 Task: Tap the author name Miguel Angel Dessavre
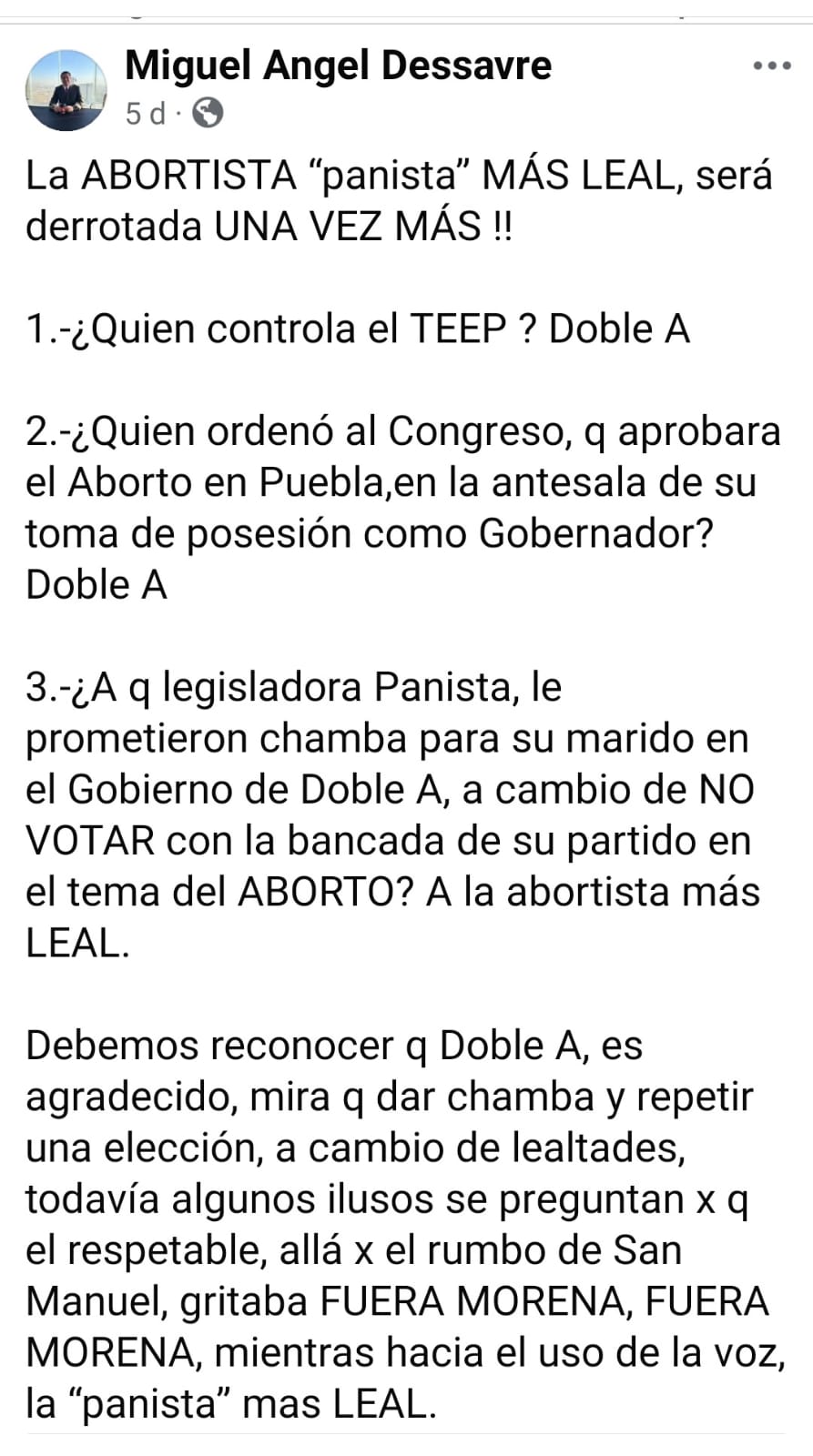338,66
